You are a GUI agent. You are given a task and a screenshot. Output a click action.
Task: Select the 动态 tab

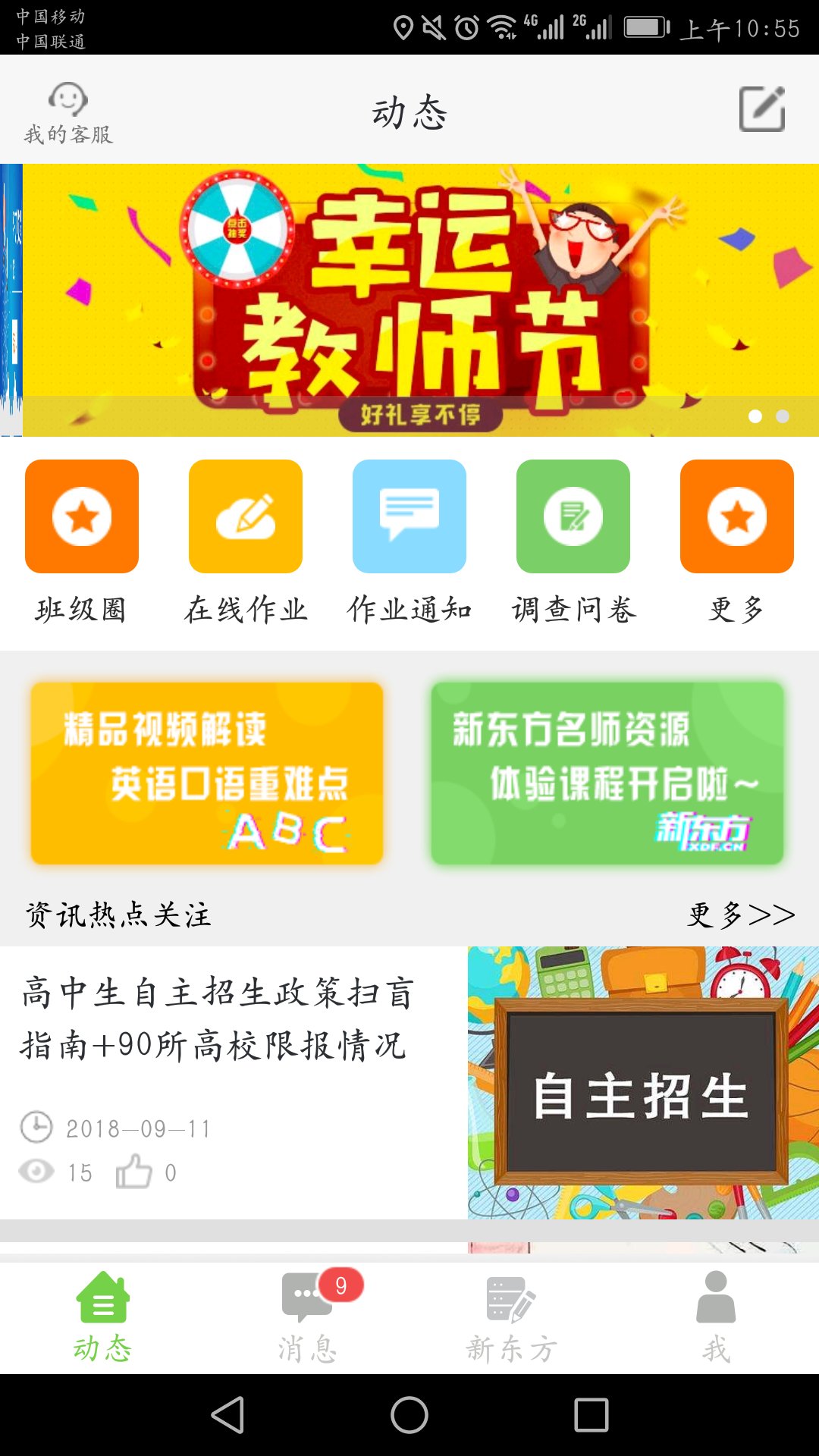click(102, 1318)
